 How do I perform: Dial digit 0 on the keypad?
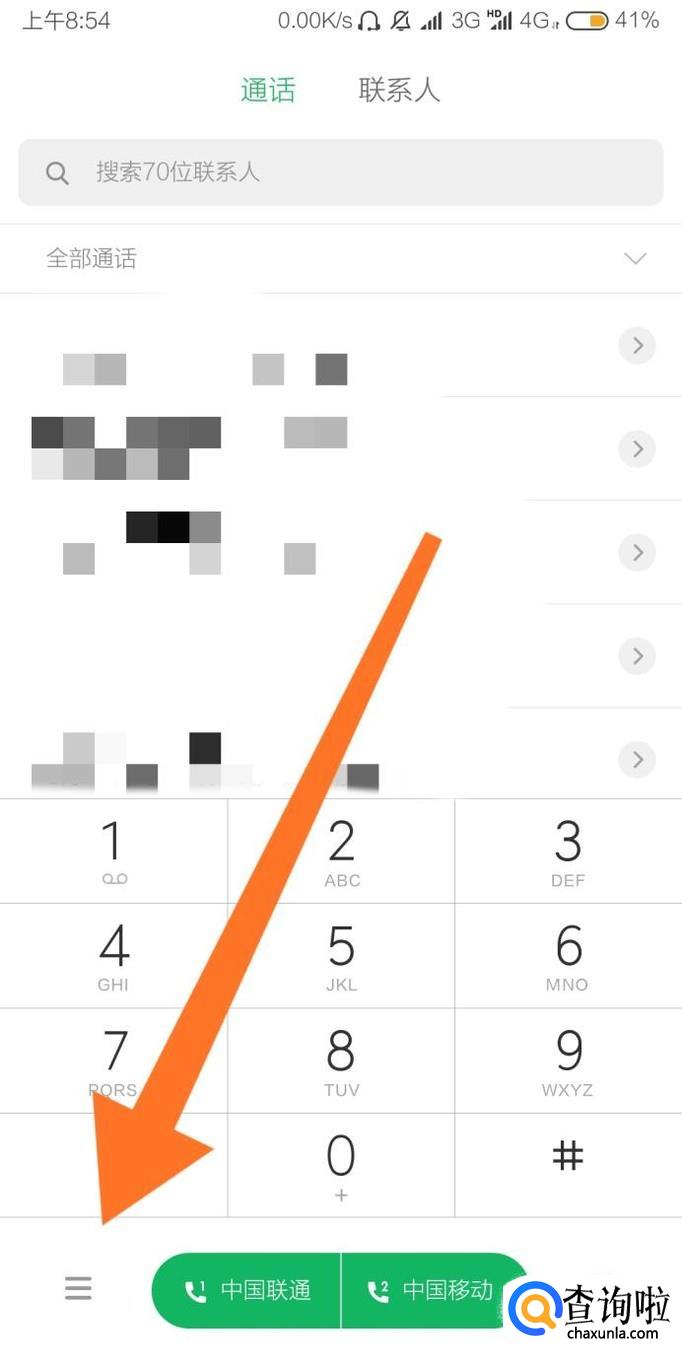pos(341,1165)
